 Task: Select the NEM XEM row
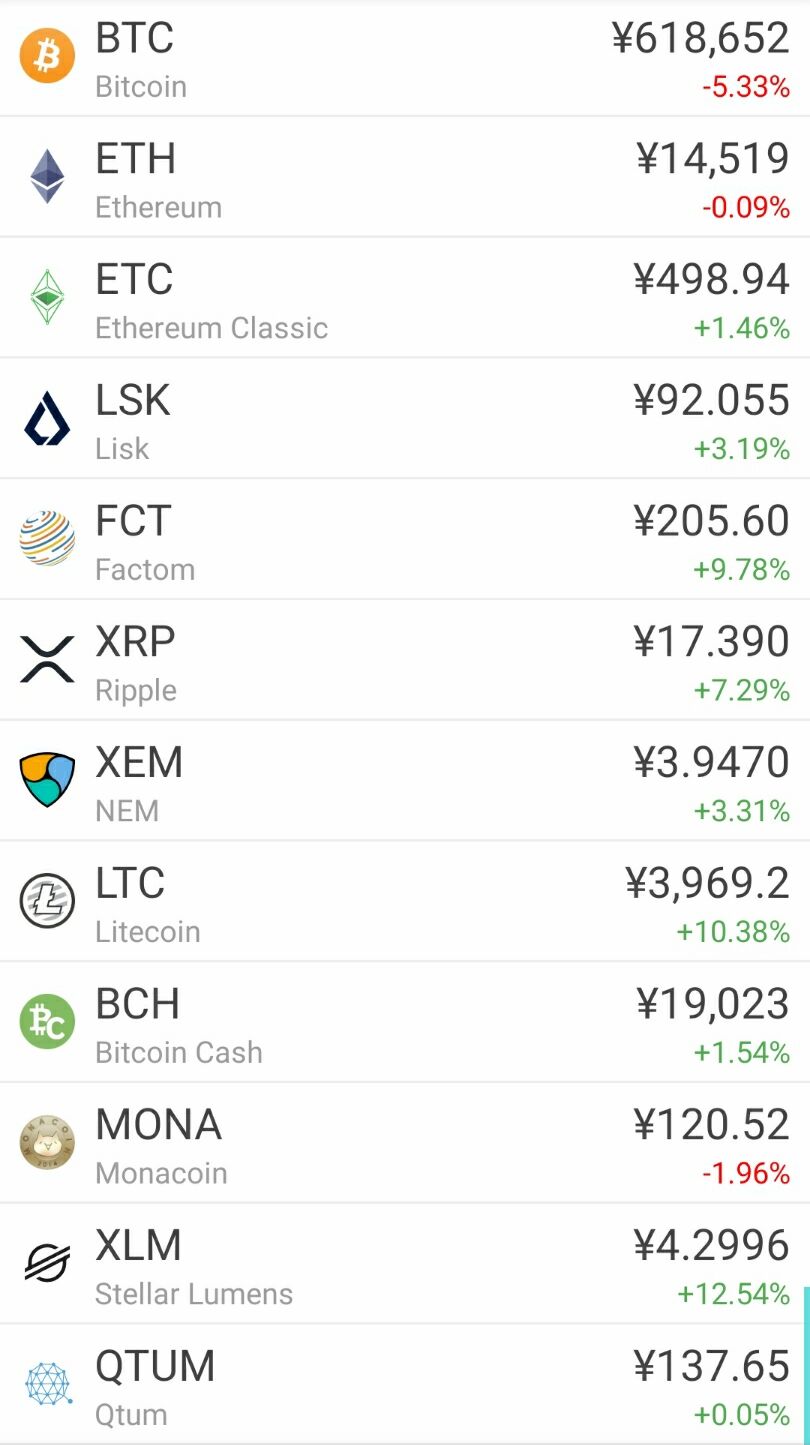tap(405, 782)
